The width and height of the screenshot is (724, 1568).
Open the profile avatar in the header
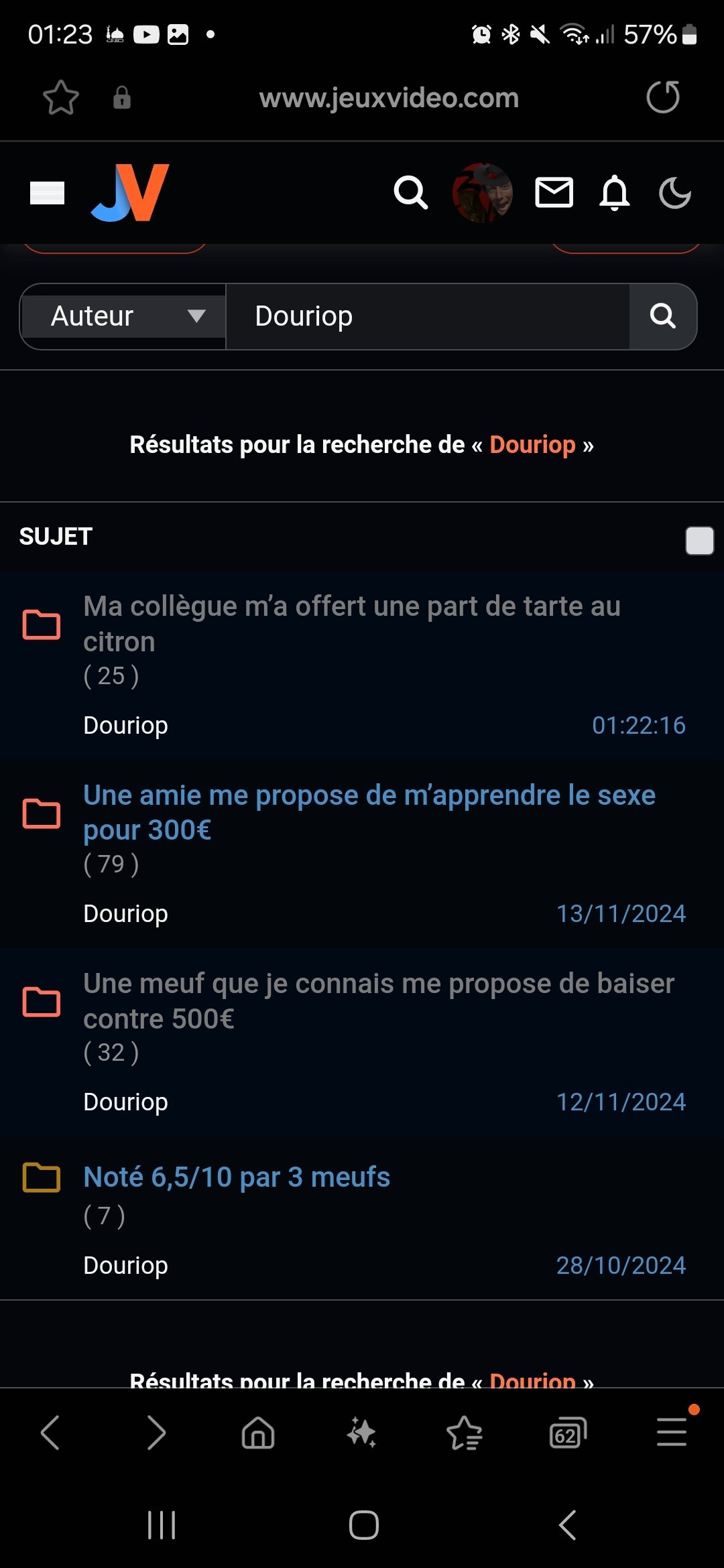[483, 193]
